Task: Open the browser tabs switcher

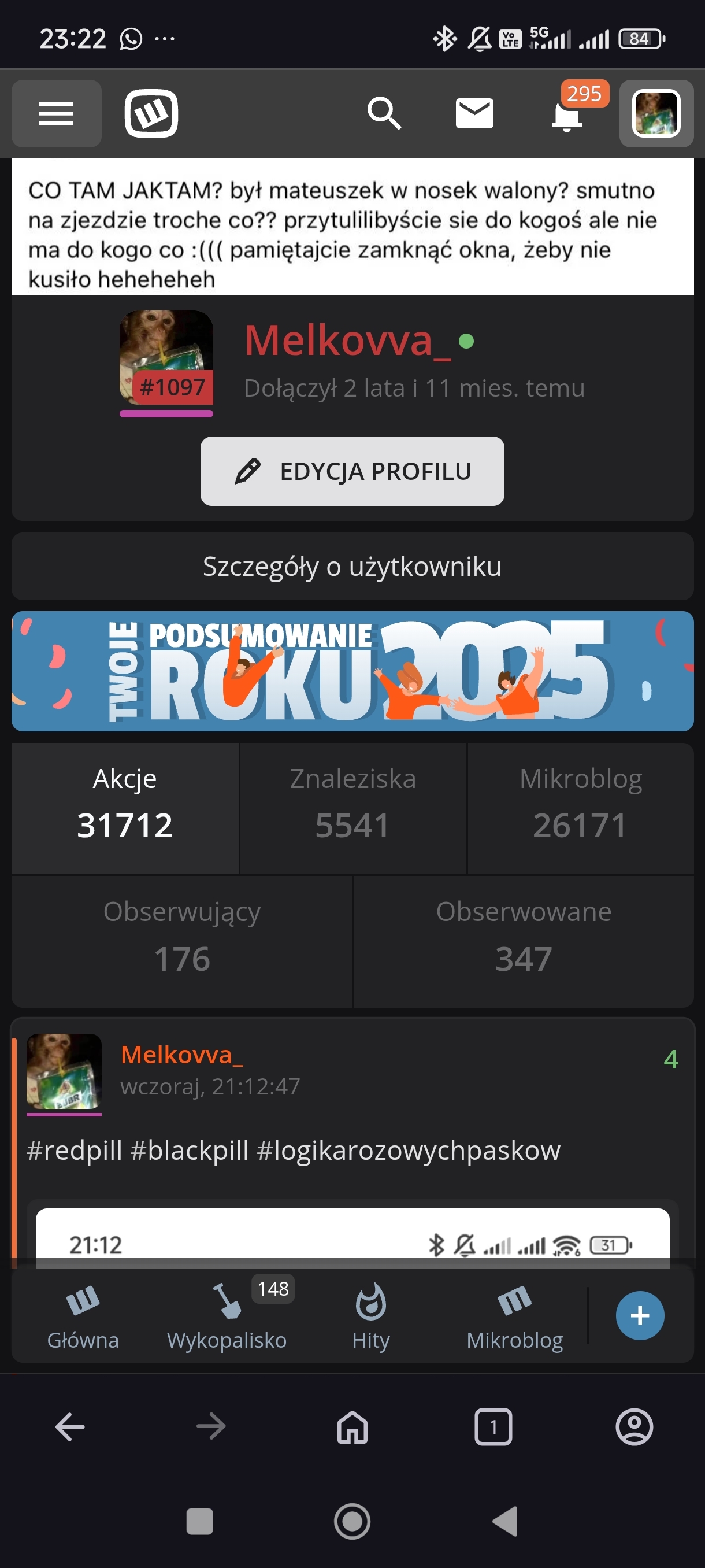Action: click(493, 1426)
